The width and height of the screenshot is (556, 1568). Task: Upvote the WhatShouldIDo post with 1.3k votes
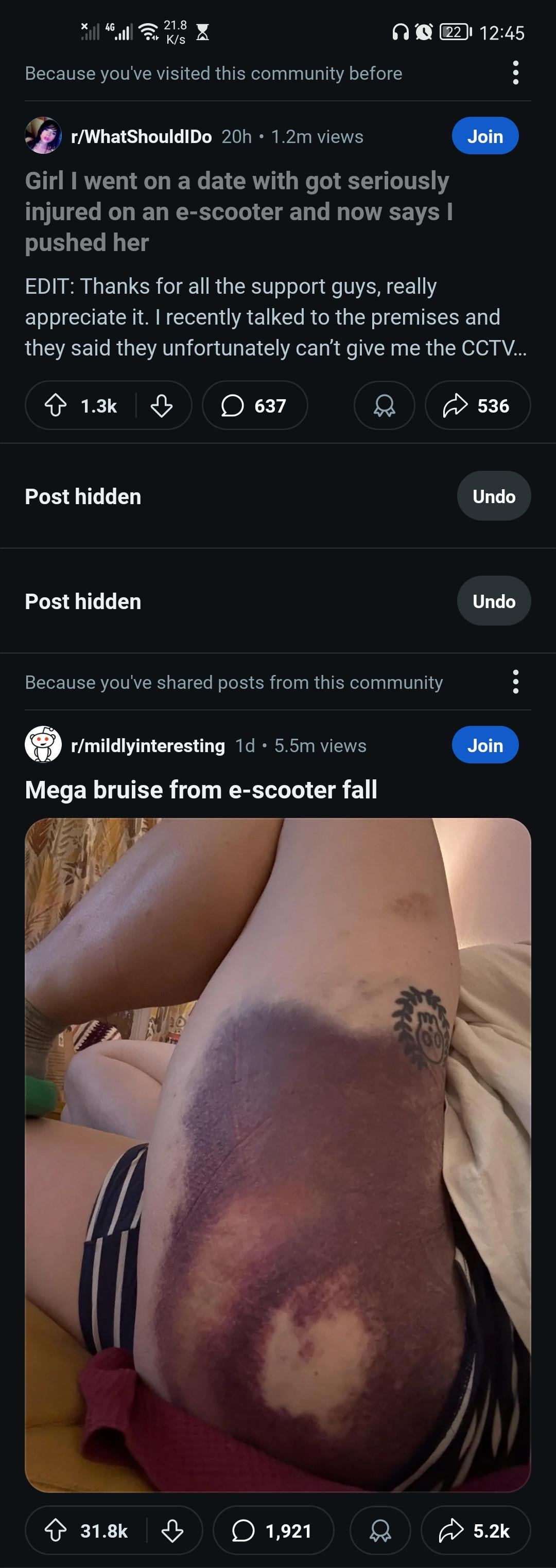tap(56, 405)
